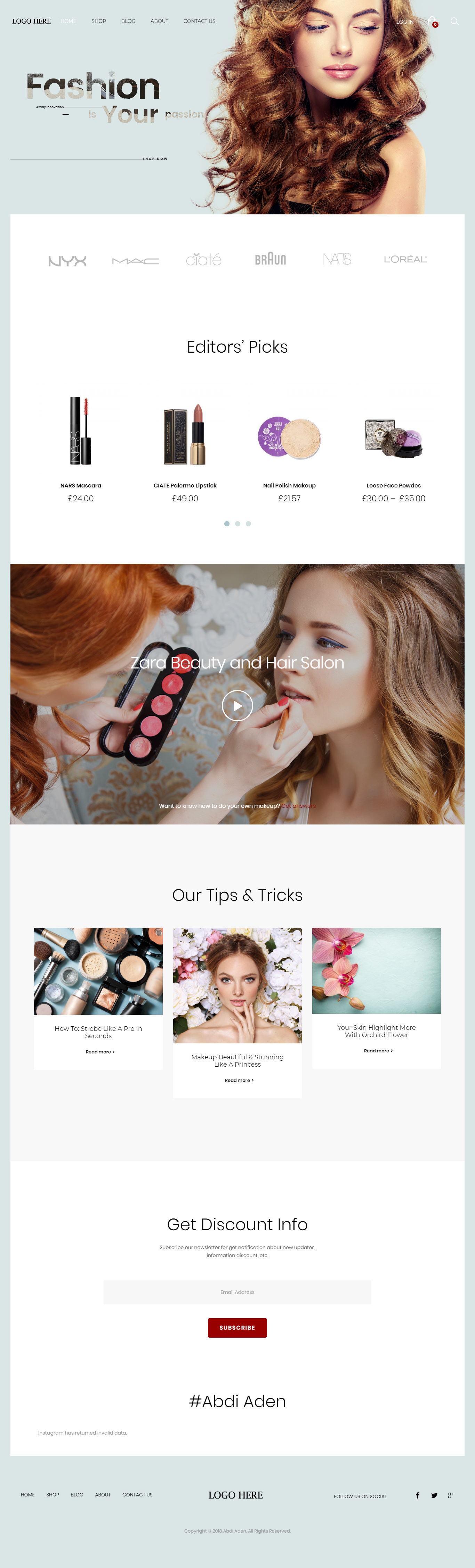View Loose Face Powdes product

pos(393,486)
